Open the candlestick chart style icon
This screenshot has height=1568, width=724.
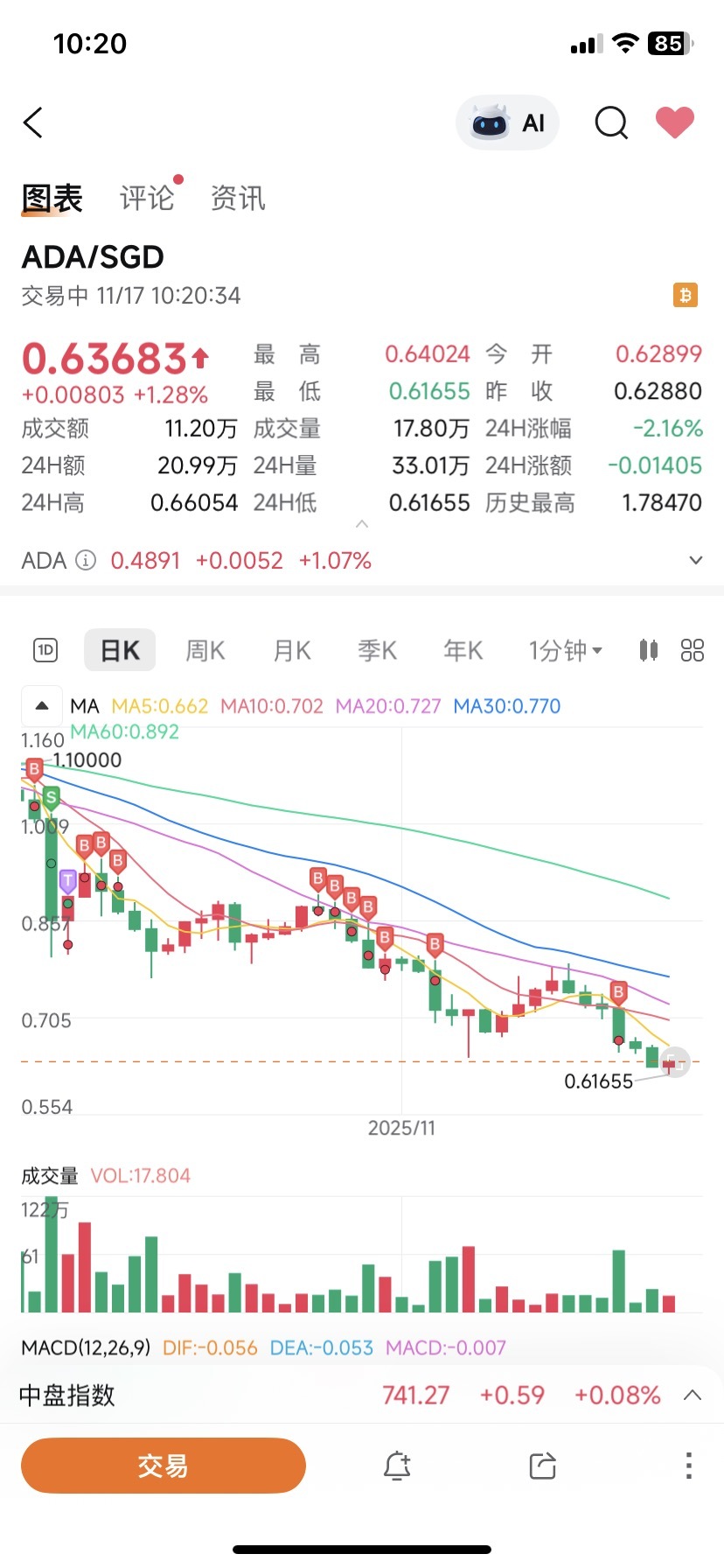648,650
